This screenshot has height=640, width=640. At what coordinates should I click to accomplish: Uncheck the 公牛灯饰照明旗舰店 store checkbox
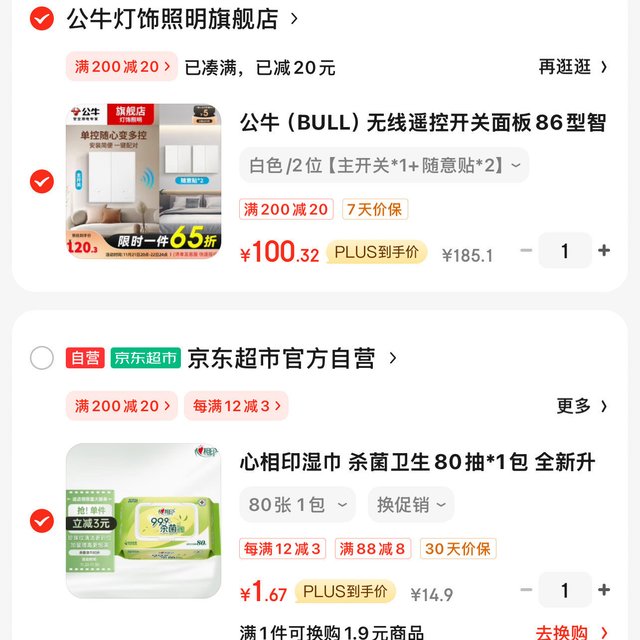point(41,19)
